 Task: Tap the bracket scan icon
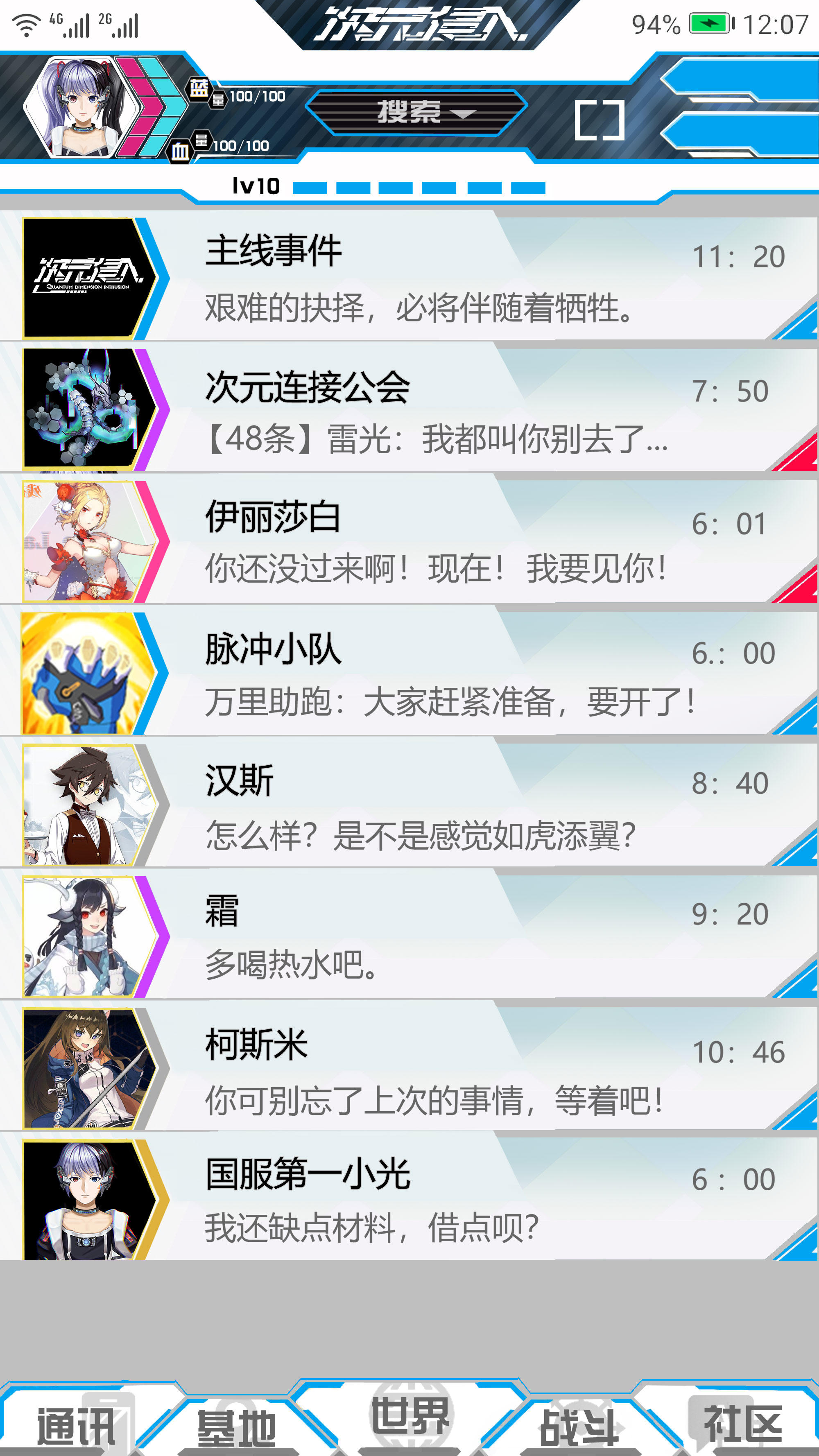[599, 120]
